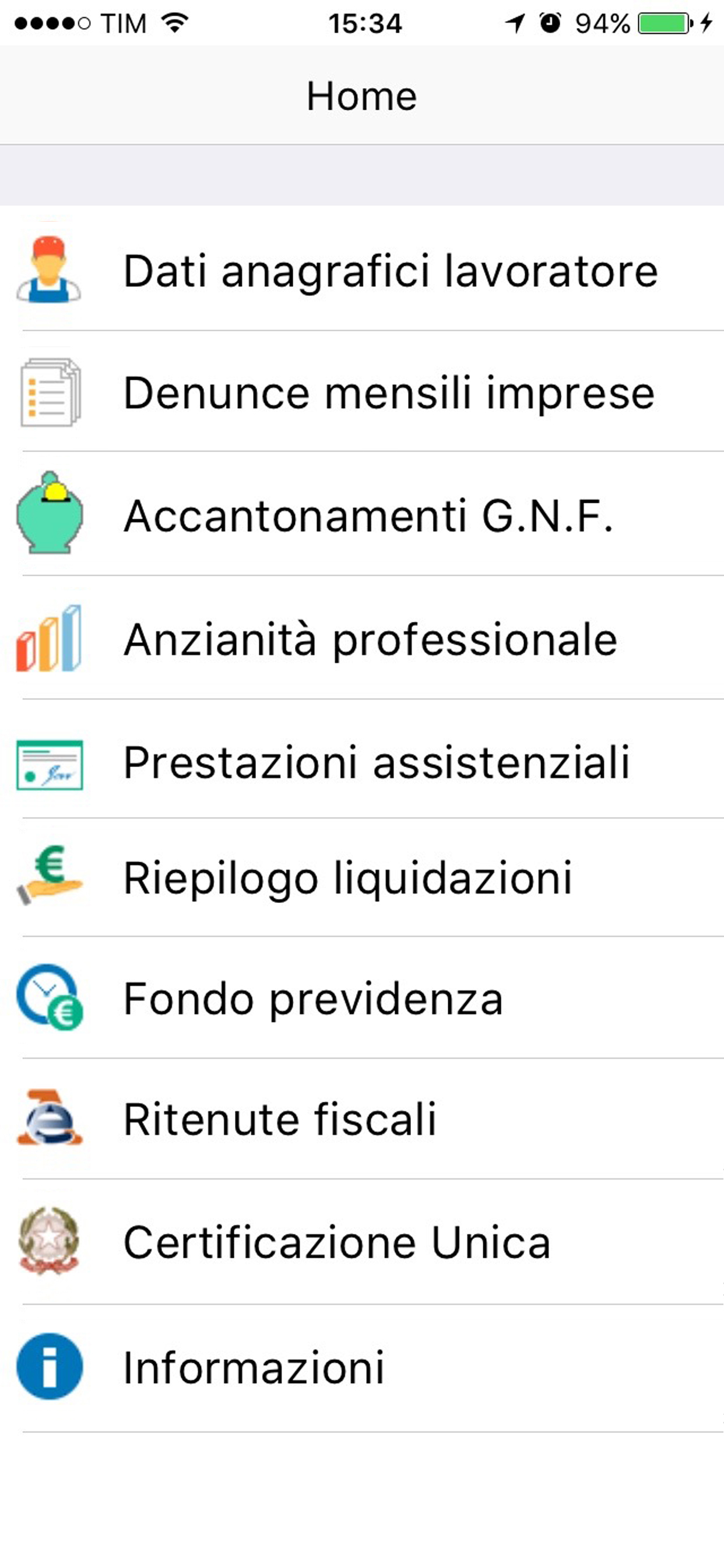
Task: Select Accantonamenti G.N.F.
Action: point(362,514)
